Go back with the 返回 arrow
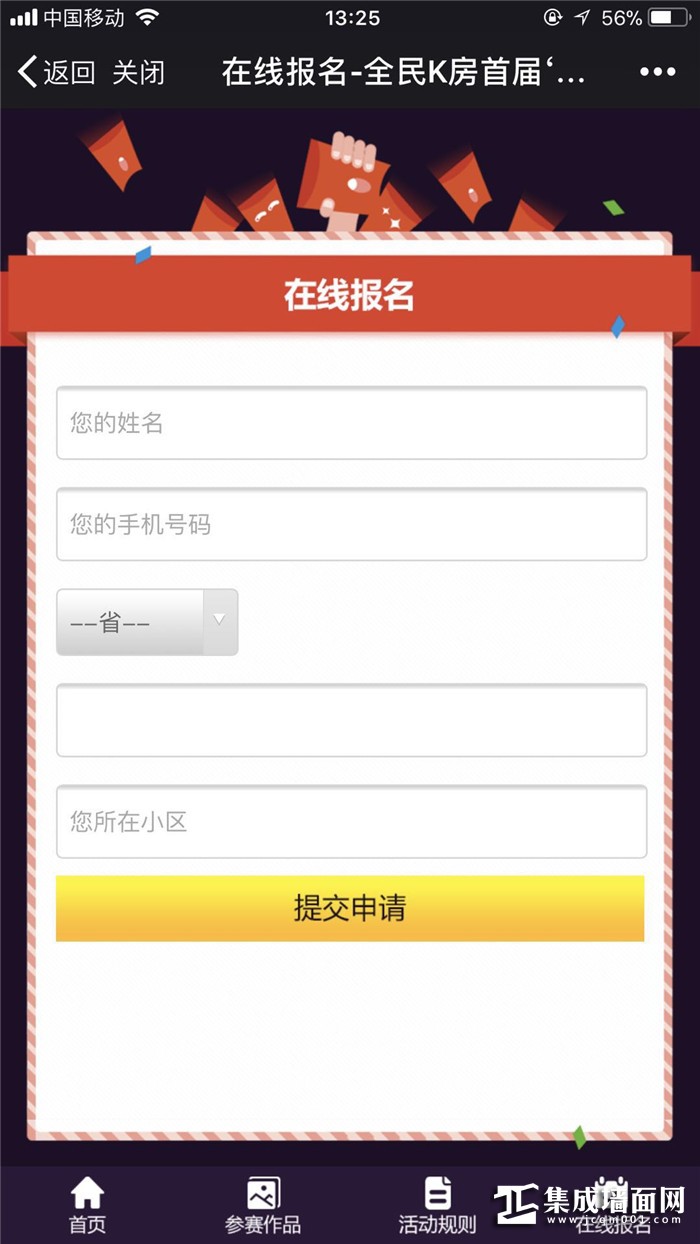Image resolution: width=700 pixels, height=1244 pixels. point(56,72)
